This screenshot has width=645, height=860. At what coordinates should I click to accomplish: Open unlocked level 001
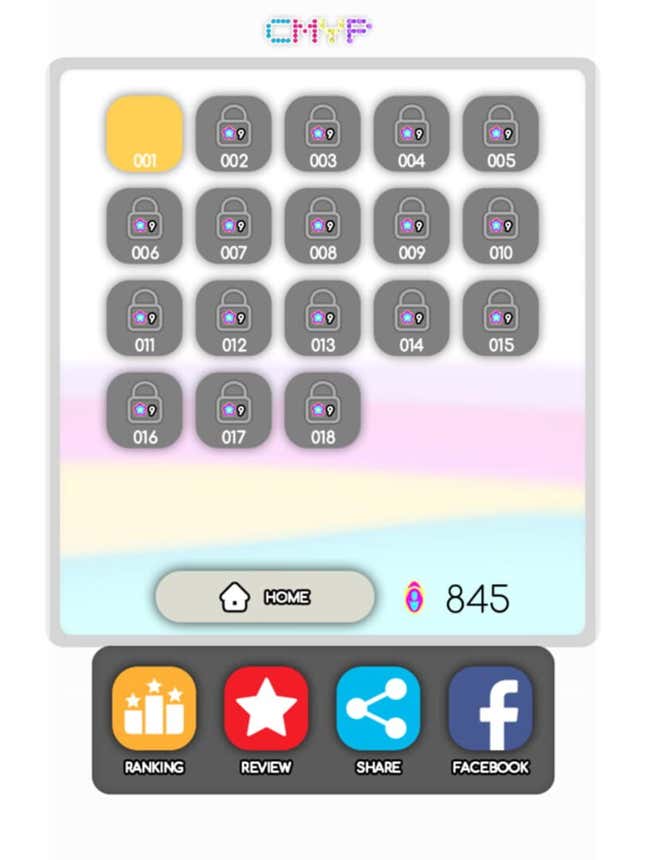[x=145, y=133]
